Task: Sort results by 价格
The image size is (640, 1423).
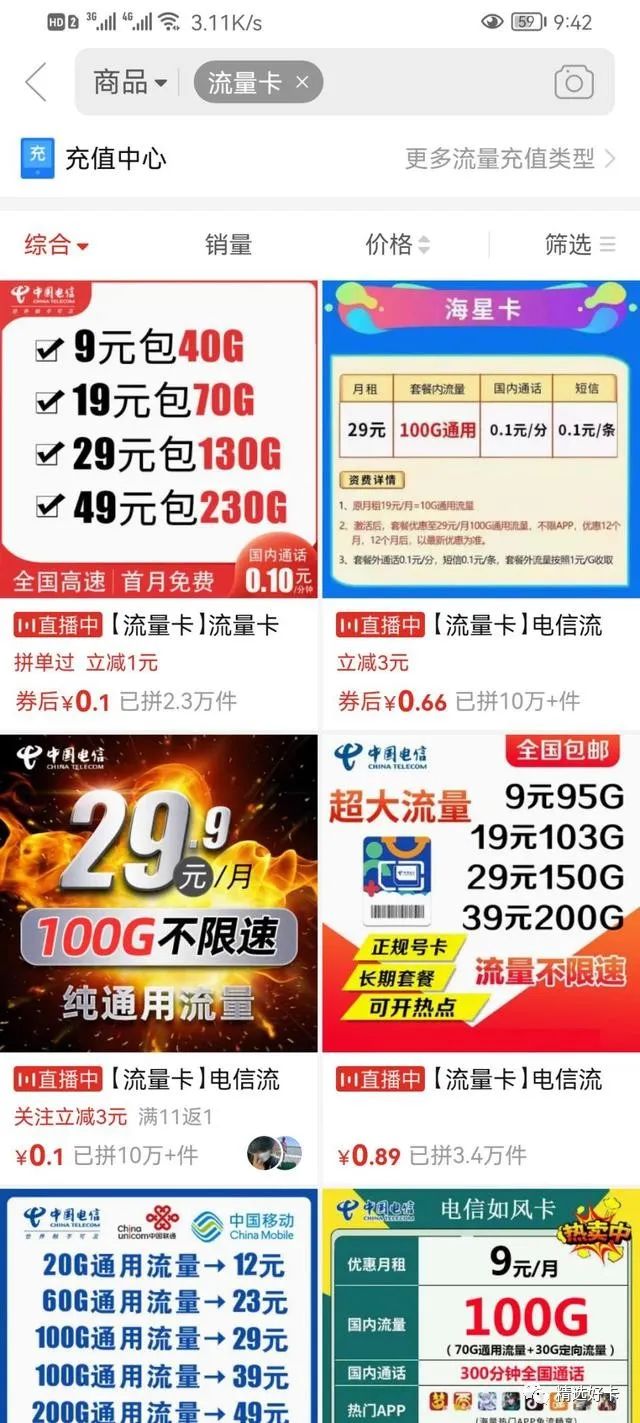Action: [x=397, y=244]
